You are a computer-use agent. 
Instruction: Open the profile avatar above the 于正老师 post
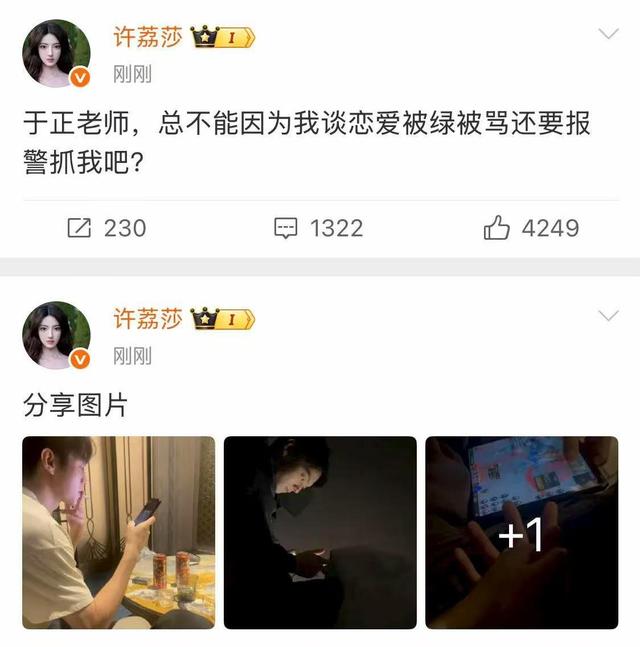point(56,53)
